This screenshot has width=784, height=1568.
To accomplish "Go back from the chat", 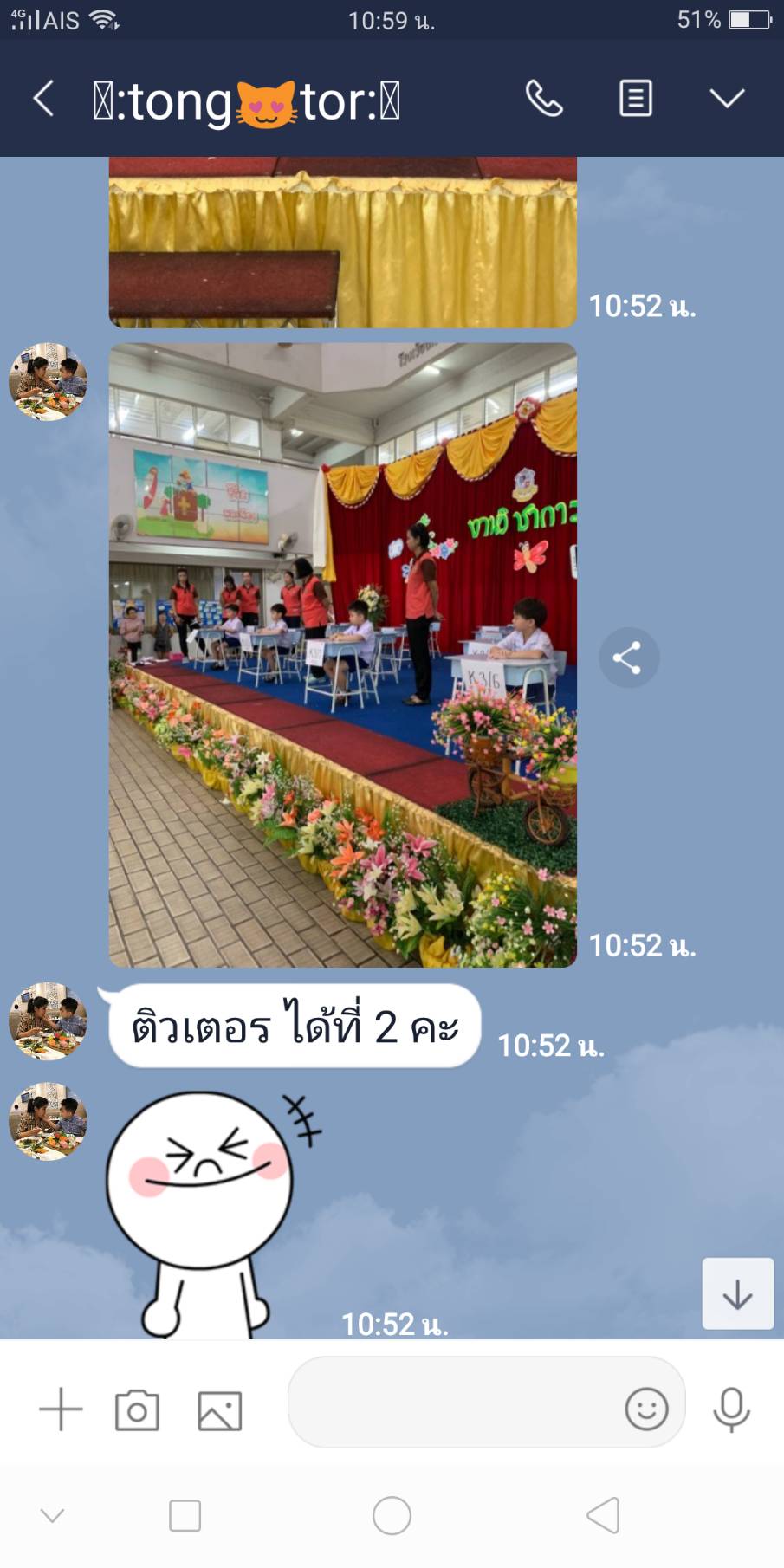I will click(x=43, y=99).
